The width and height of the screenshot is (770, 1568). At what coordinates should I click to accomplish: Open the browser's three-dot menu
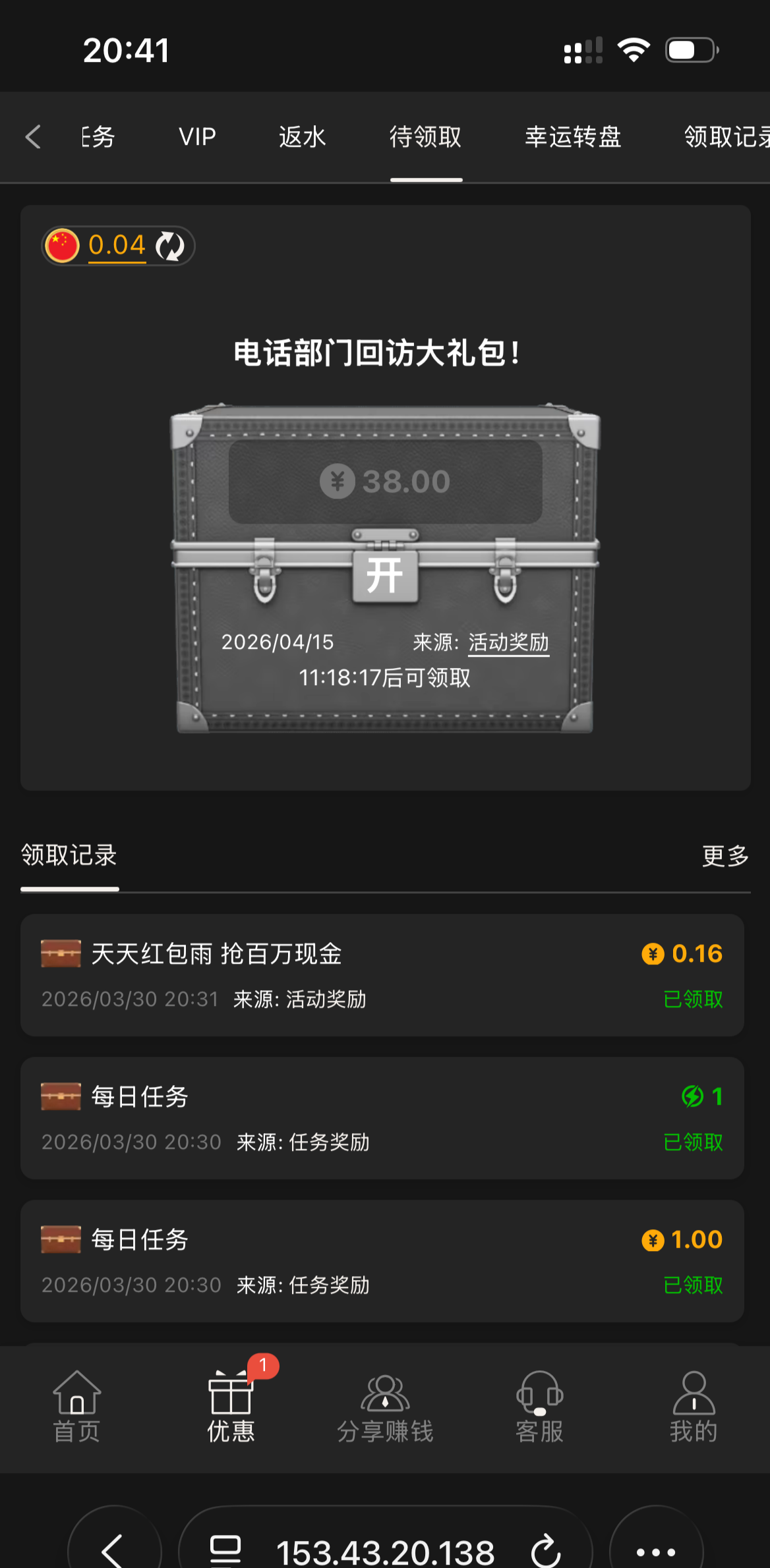pyautogui.click(x=656, y=1551)
